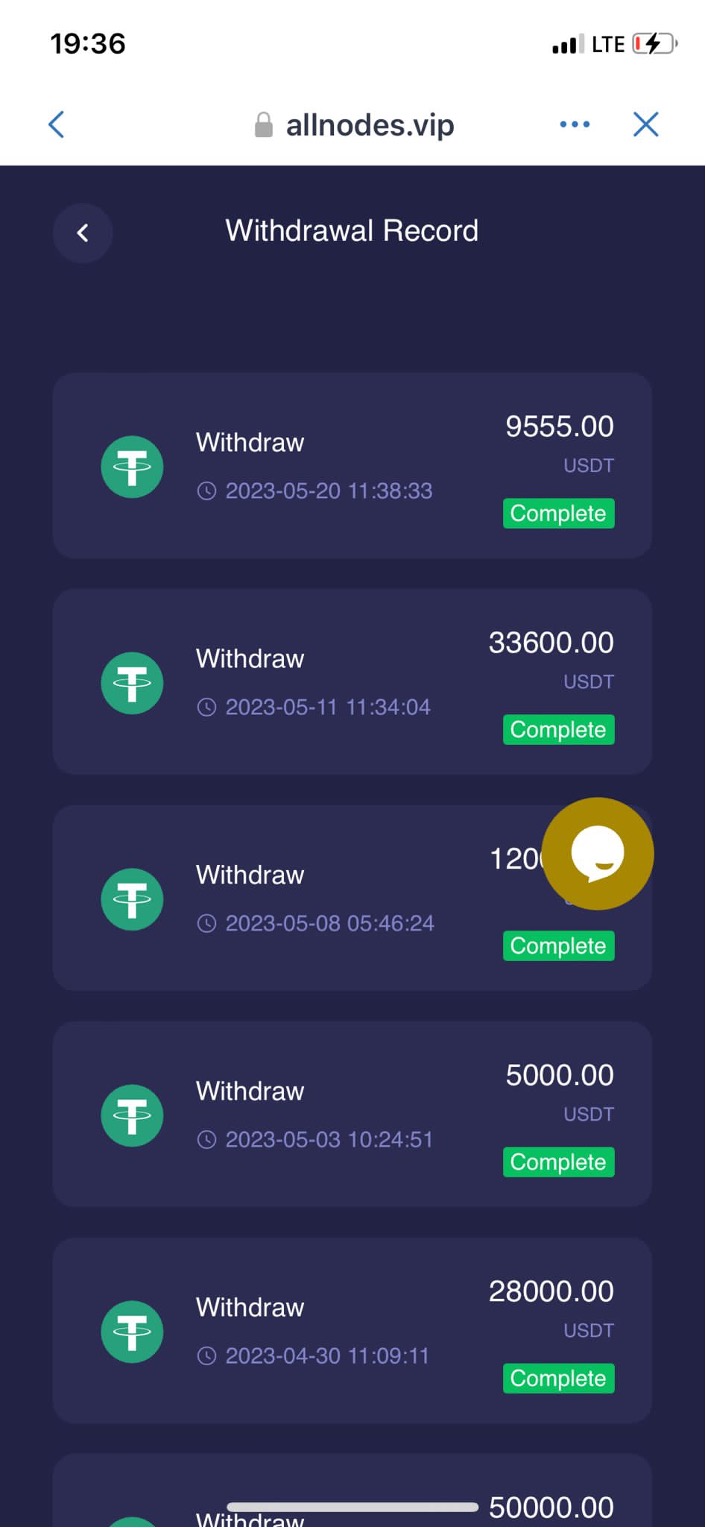Open the 9555.00 USDT withdrawal record
The height and width of the screenshot is (1528, 706).
tap(352, 466)
